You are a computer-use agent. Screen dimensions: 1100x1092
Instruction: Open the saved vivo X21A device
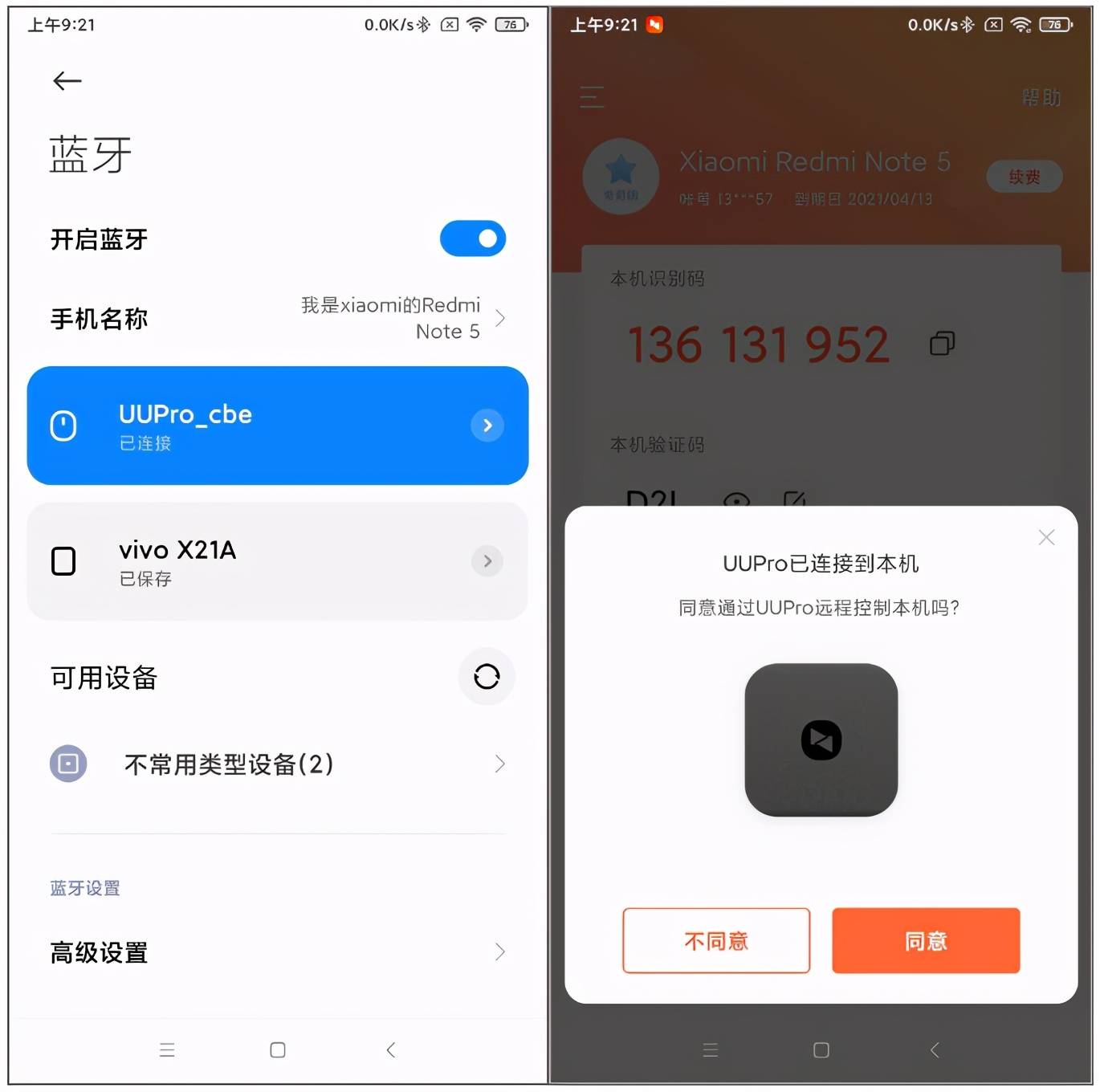point(277,561)
